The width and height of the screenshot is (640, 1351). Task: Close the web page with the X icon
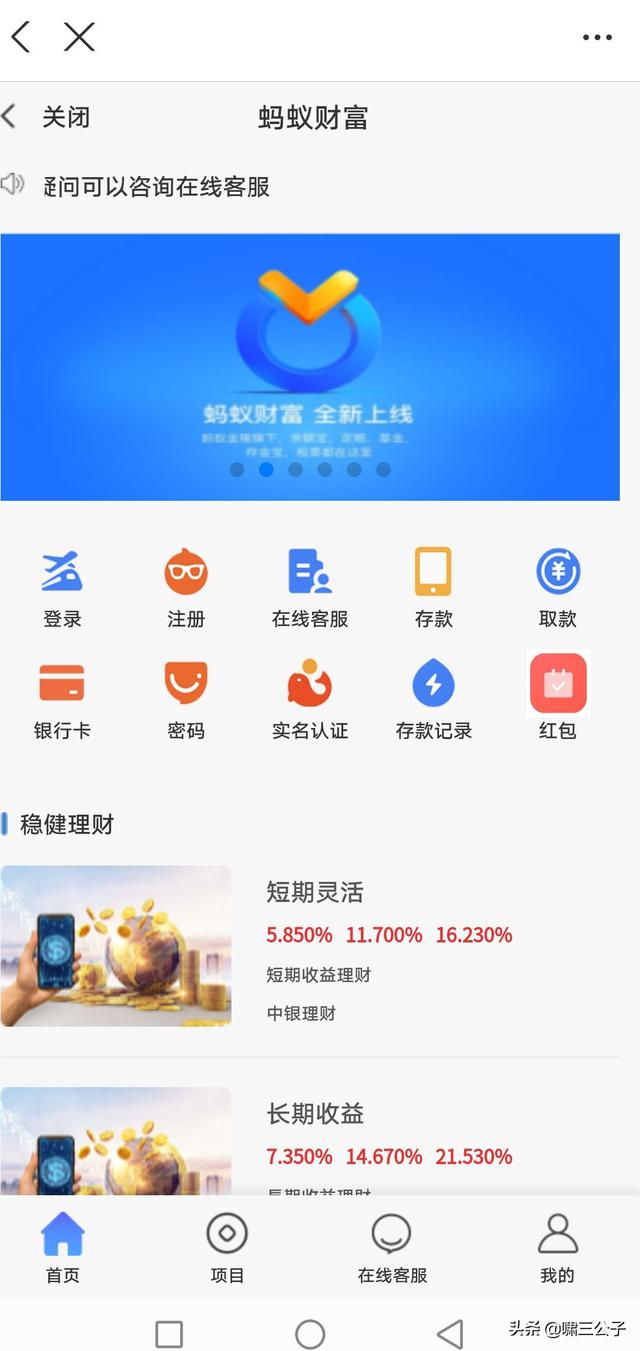[79, 38]
